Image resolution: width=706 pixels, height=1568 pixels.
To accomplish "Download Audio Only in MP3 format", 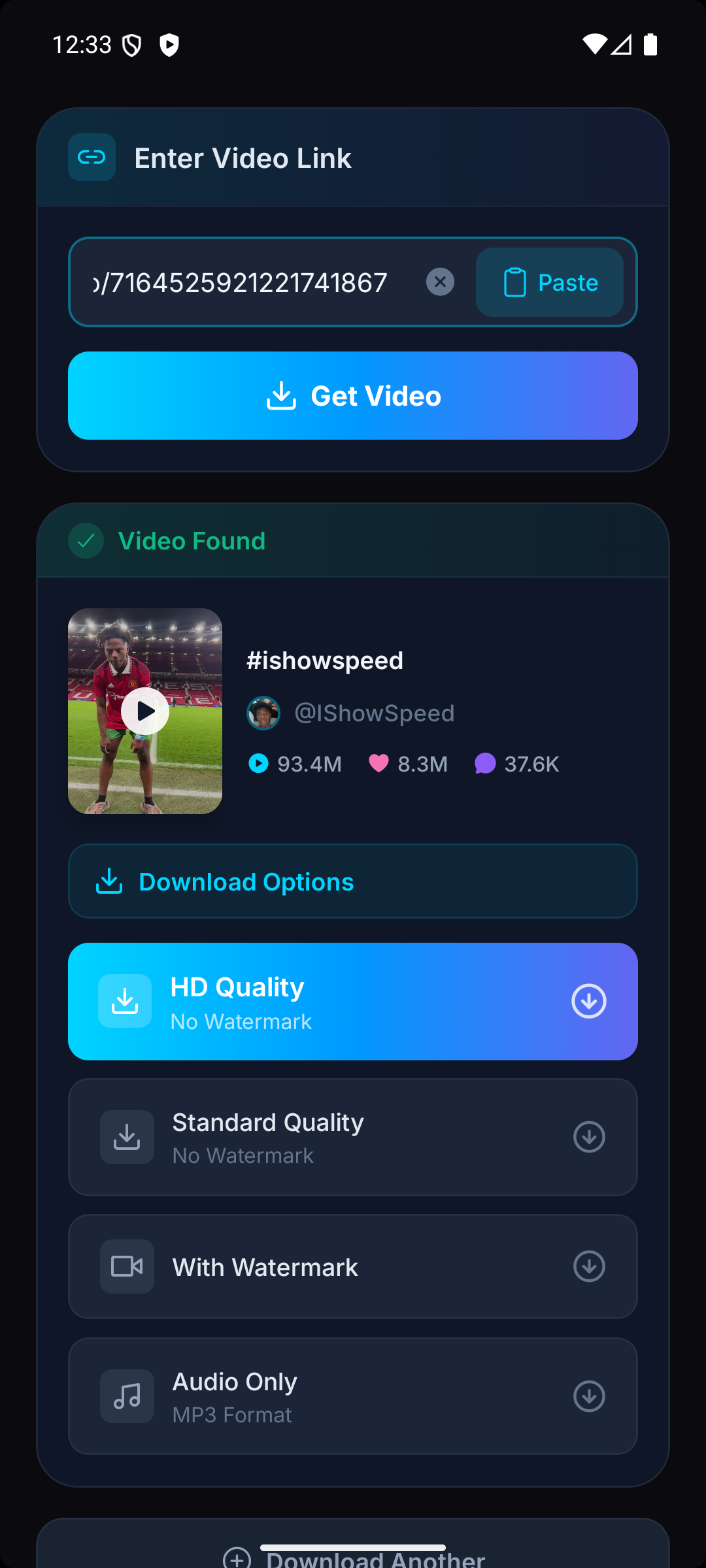I will pos(353,1396).
